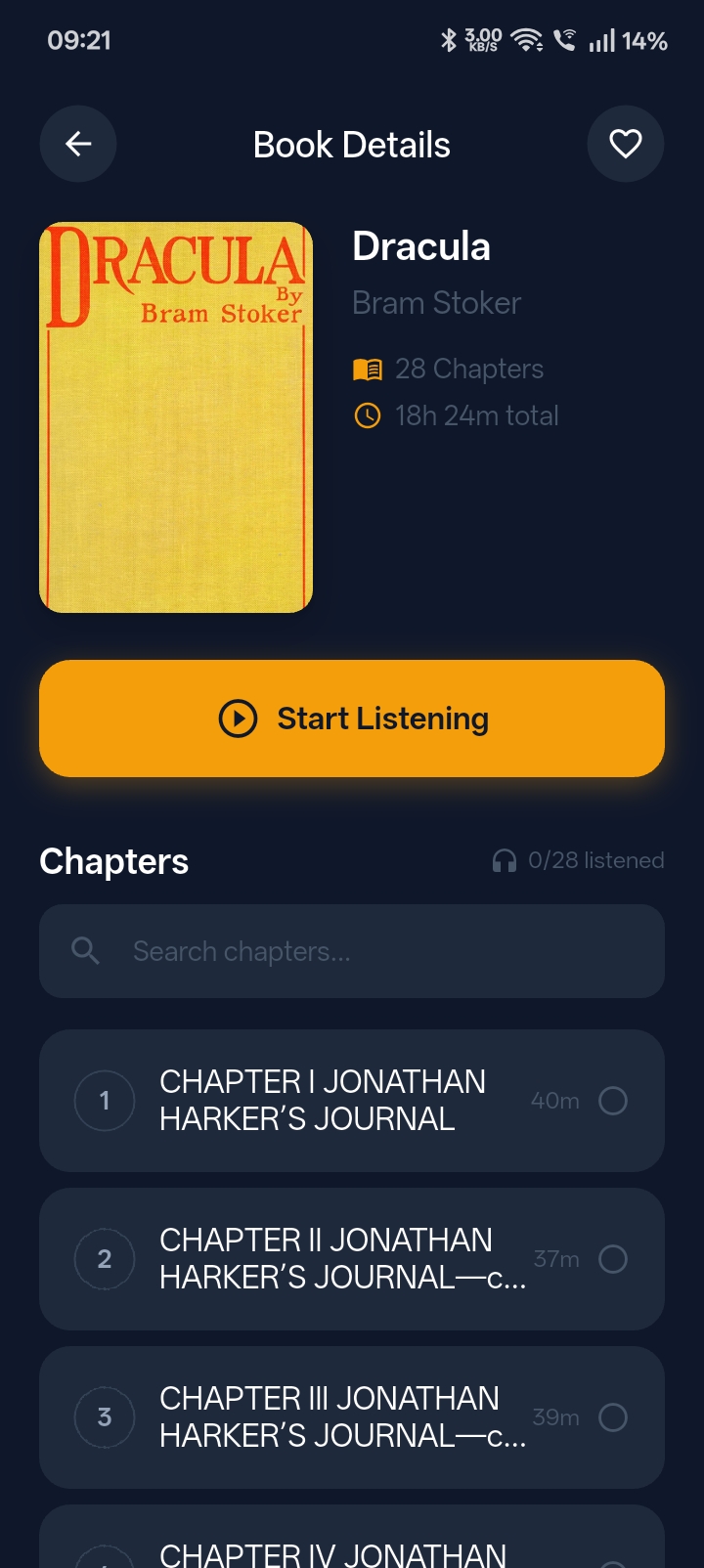Select Chapter II from the chapter list
This screenshot has height=1568, width=704.
tap(323, 1259)
